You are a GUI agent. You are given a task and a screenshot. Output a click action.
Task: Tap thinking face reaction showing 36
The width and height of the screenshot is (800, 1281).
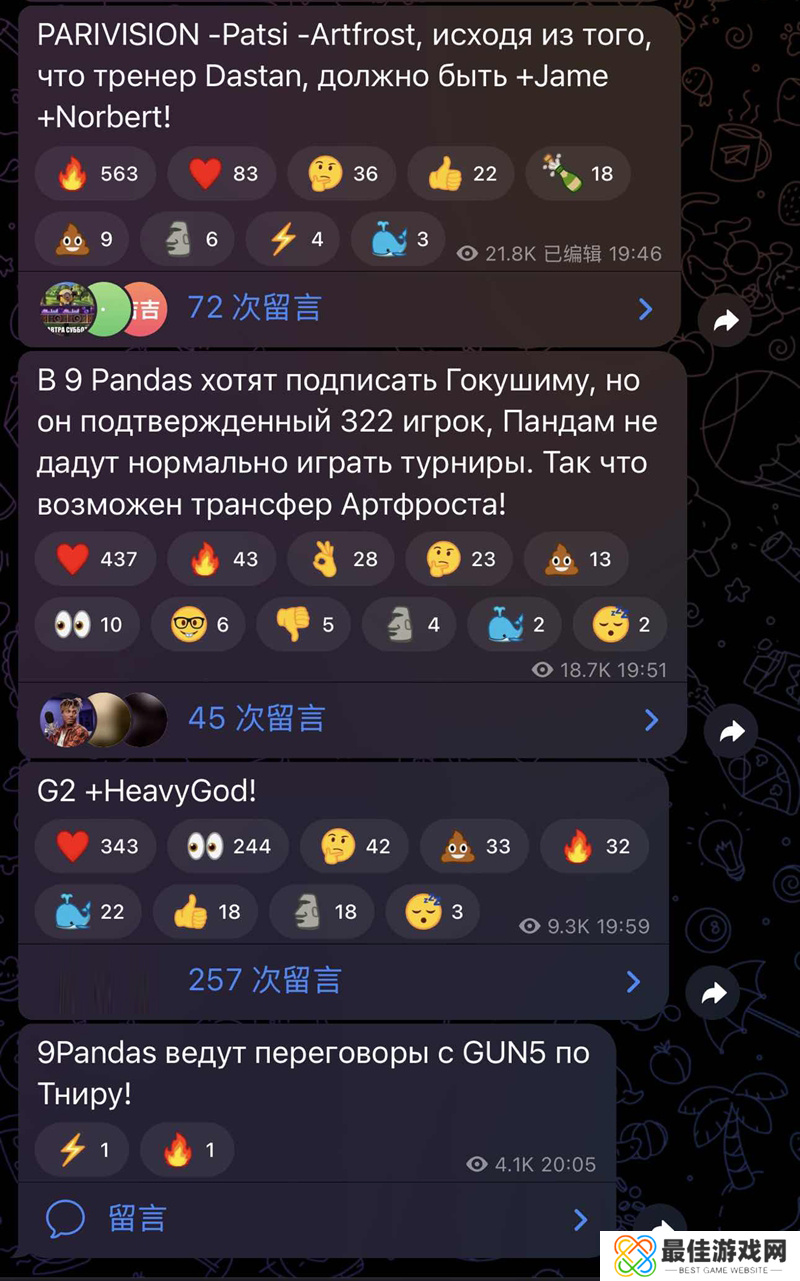(x=343, y=174)
